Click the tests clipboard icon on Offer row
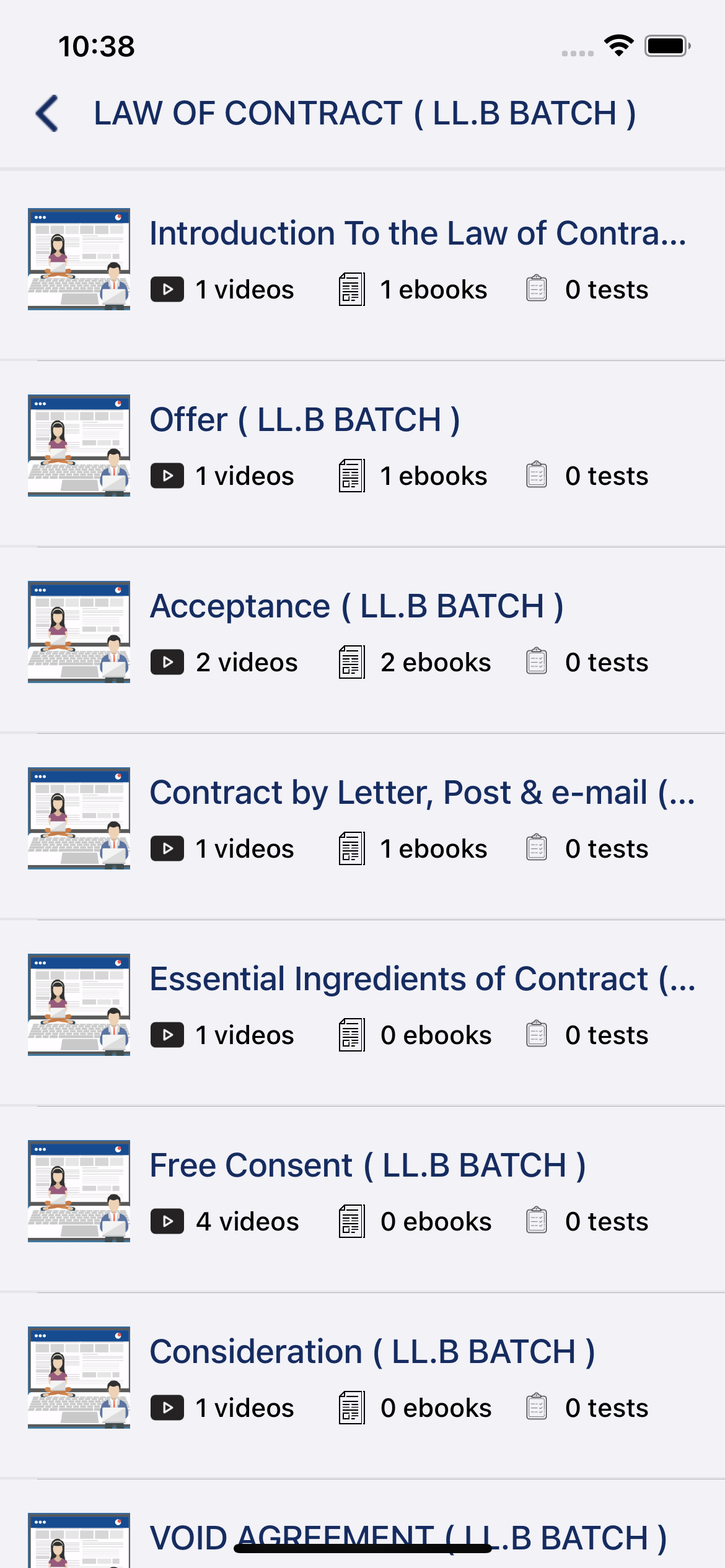The image size is (725, 1568). point(536,475)
